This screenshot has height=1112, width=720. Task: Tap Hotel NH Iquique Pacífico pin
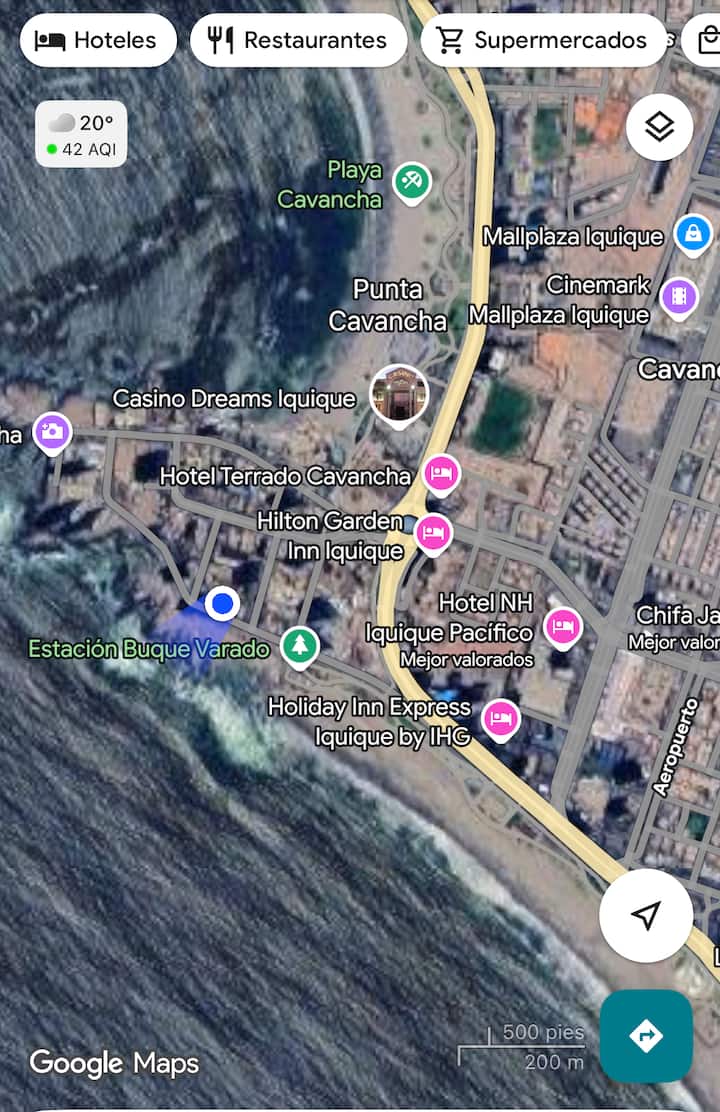click(x=562, y=627)
